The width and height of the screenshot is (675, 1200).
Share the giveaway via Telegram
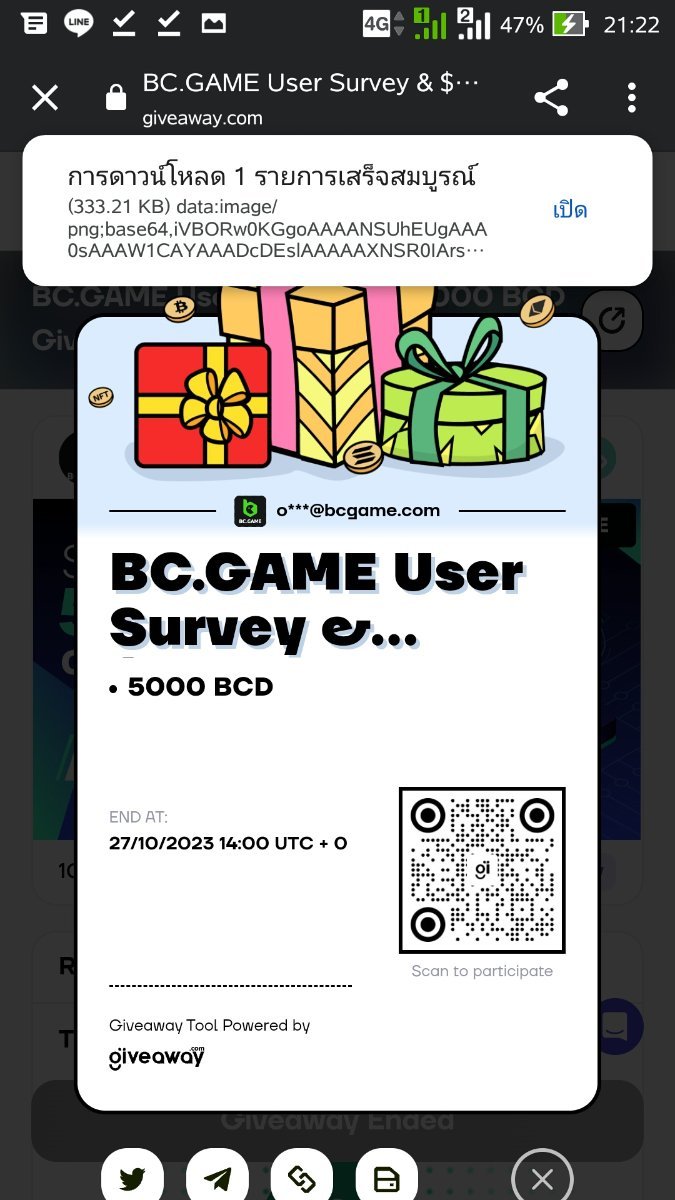[217, 1178]
